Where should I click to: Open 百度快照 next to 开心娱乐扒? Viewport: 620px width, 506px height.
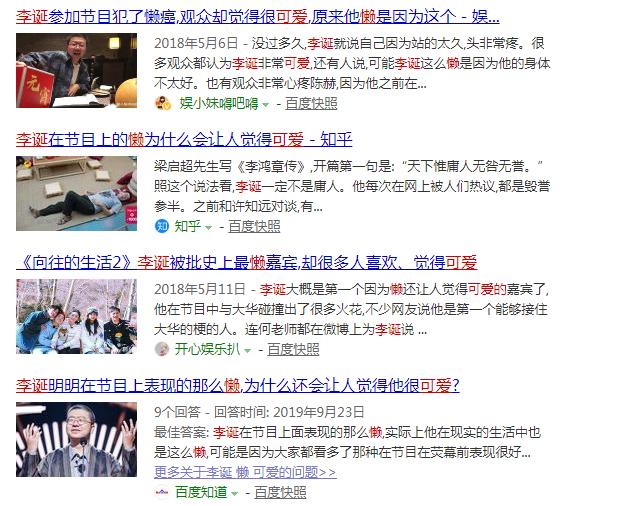pyautogui.click(x=293, y=349)
